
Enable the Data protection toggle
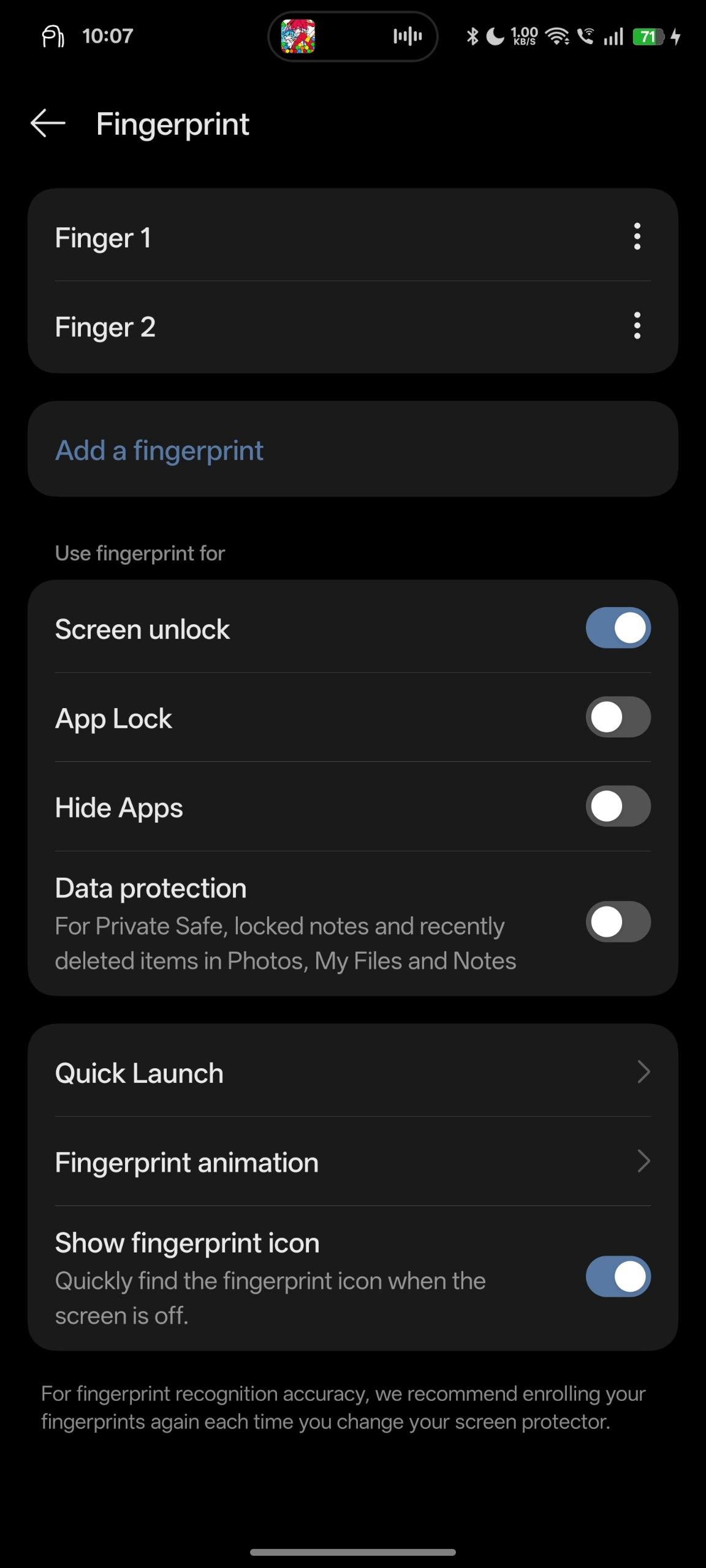[618, 922]
